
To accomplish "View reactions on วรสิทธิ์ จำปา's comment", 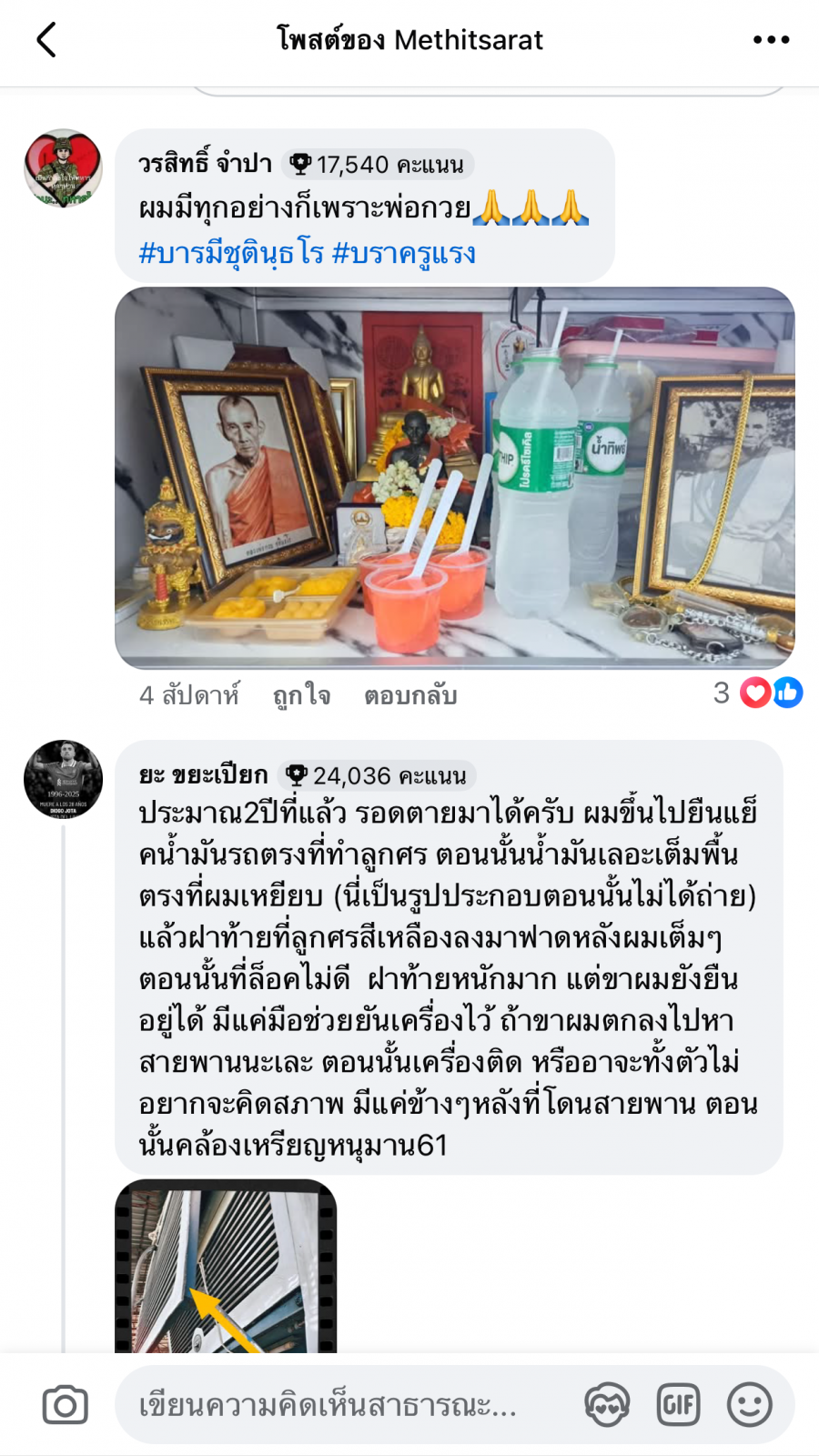I will [x=758, y=693].
